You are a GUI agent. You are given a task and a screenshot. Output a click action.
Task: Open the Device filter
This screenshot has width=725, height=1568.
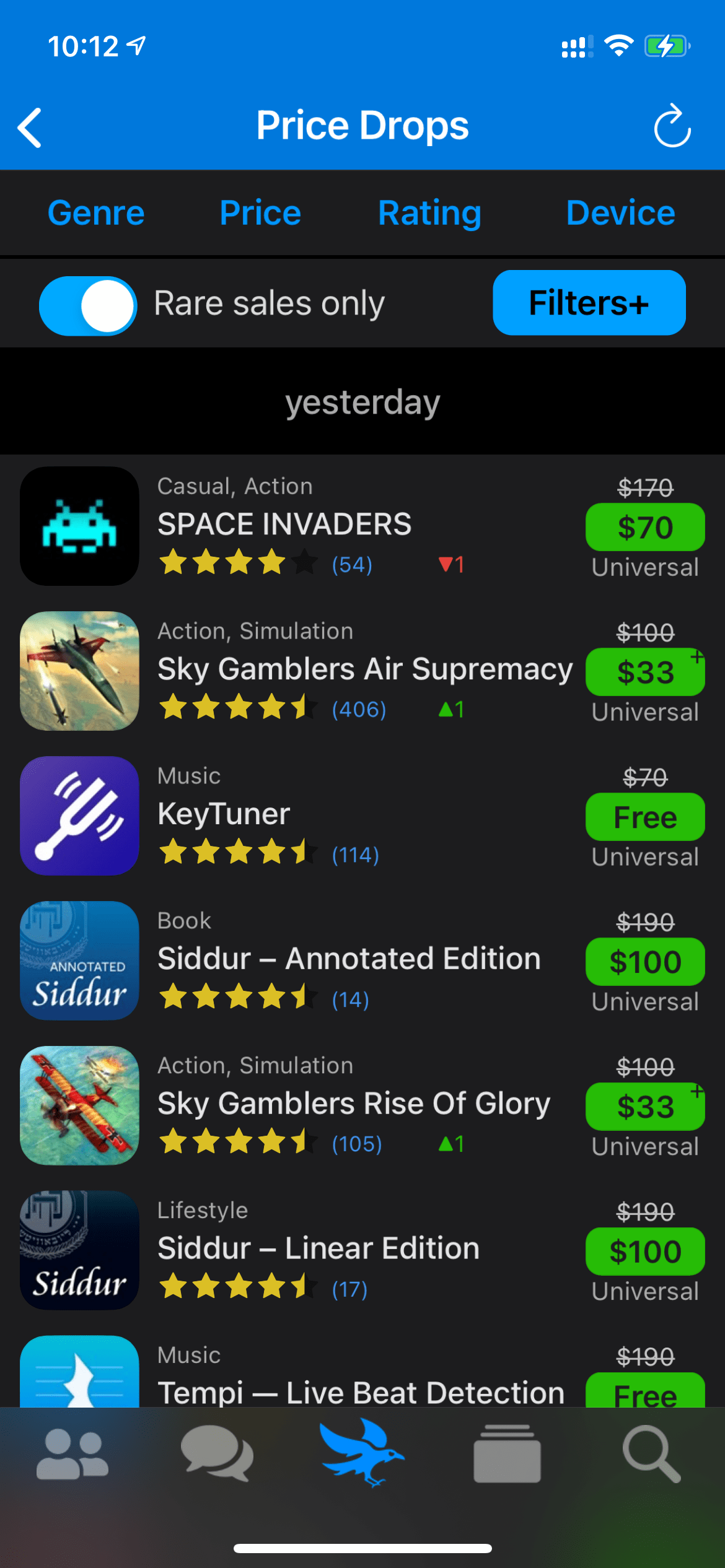coord(620,213)
